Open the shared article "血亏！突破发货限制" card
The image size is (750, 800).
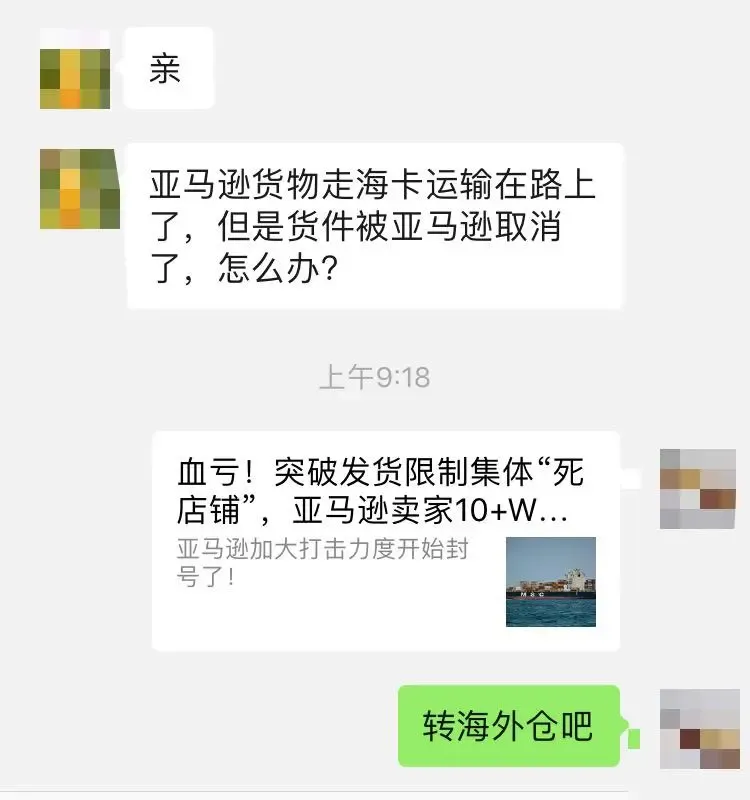386,540
